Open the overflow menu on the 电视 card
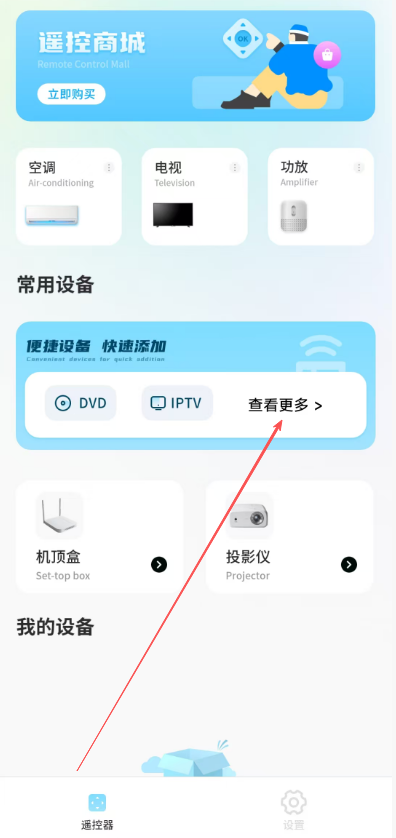 point(235,168)
